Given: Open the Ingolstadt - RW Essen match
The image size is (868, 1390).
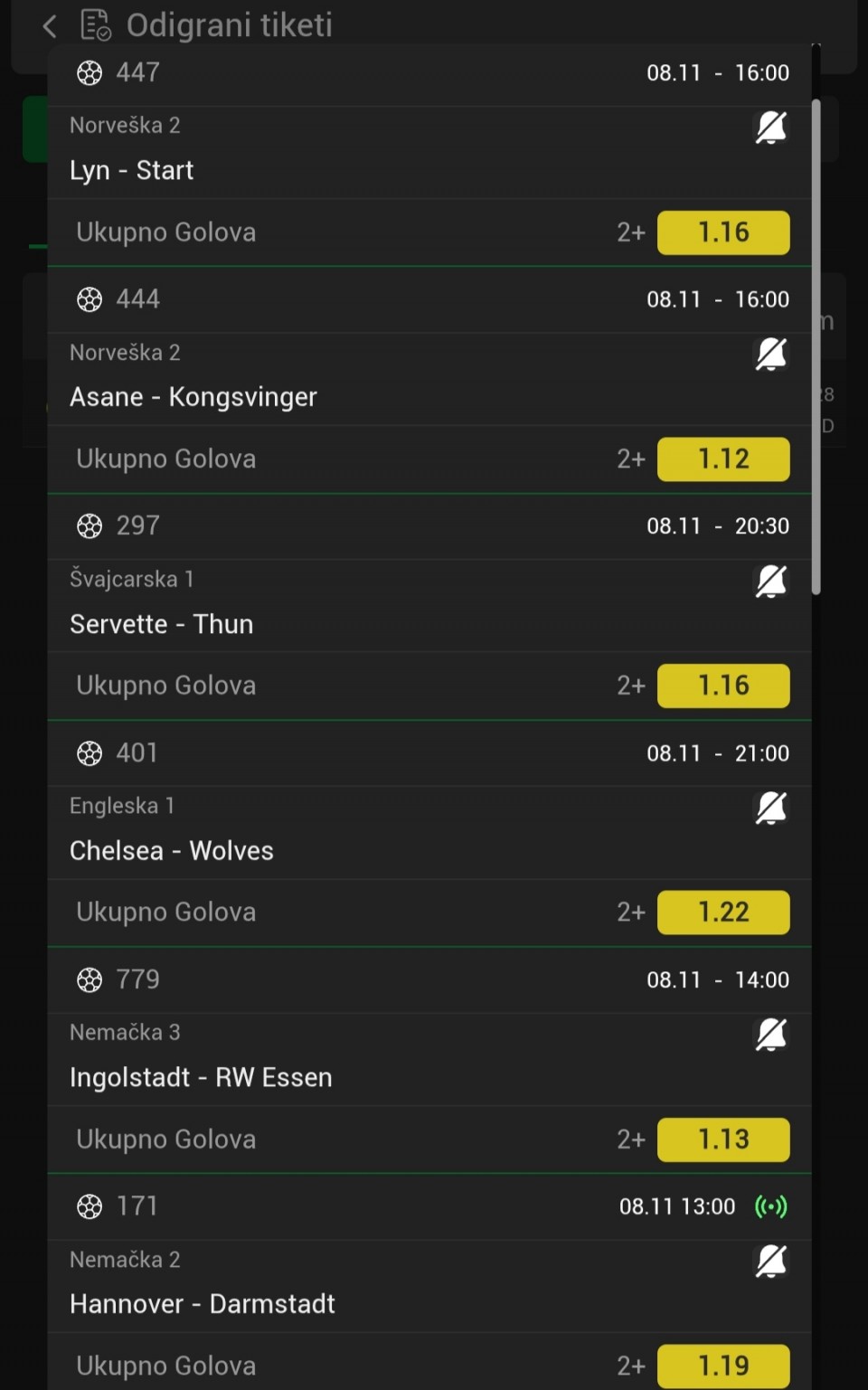Looking at the screenshot, I should 201,1078.
